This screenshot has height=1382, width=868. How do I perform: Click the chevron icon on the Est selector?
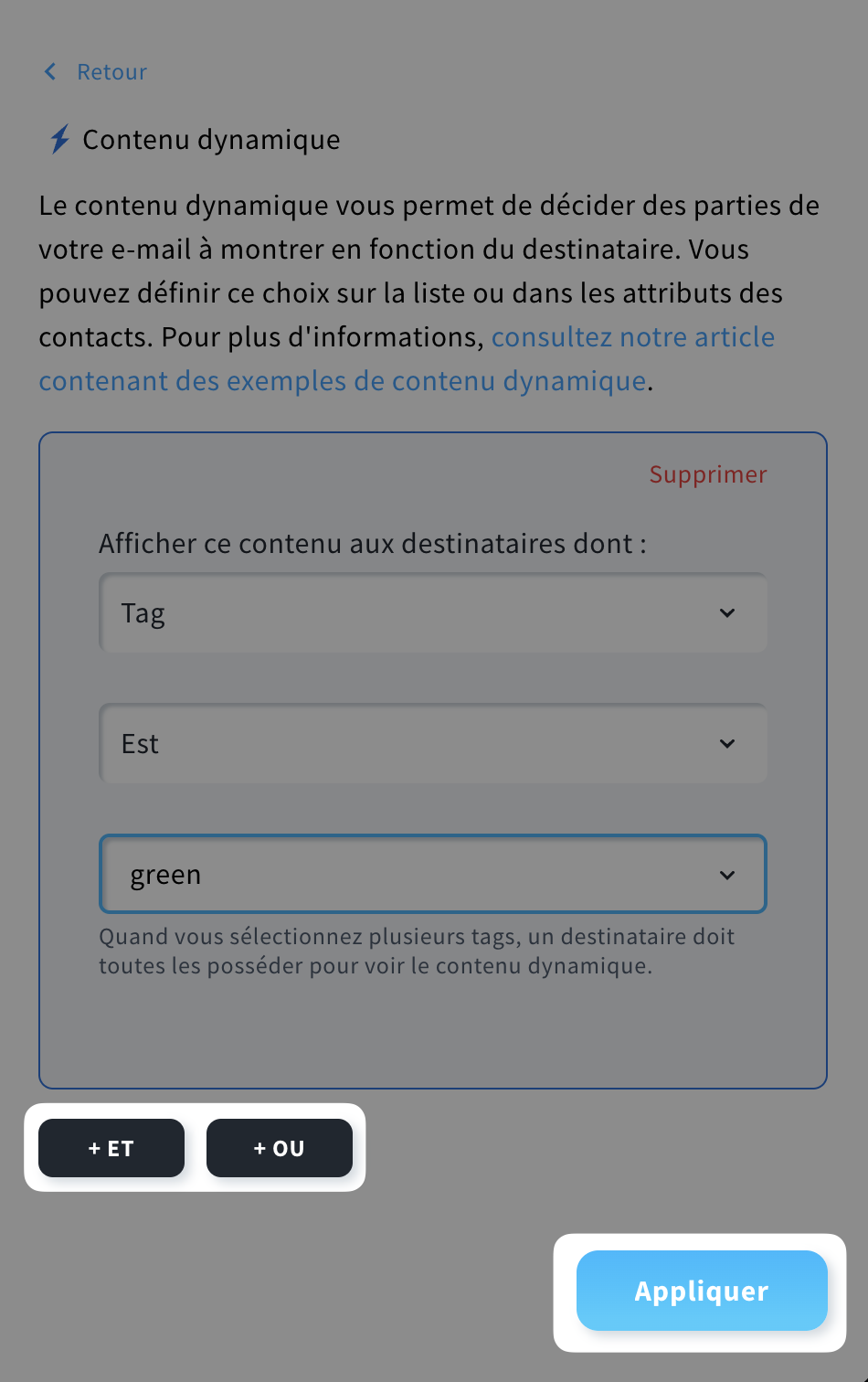point(727,744)
